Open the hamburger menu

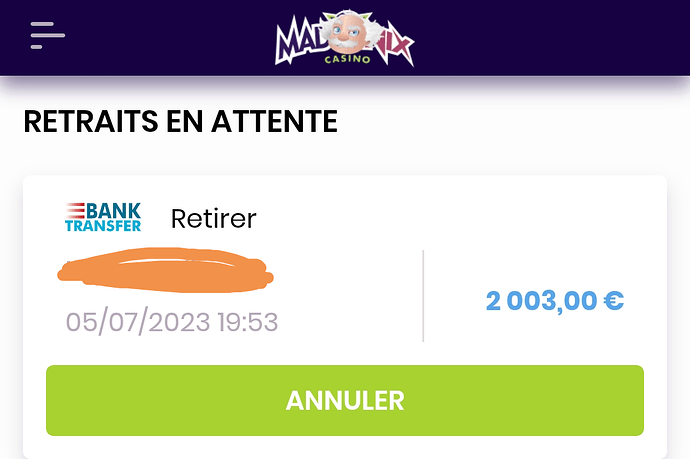[x=47, y=35]
